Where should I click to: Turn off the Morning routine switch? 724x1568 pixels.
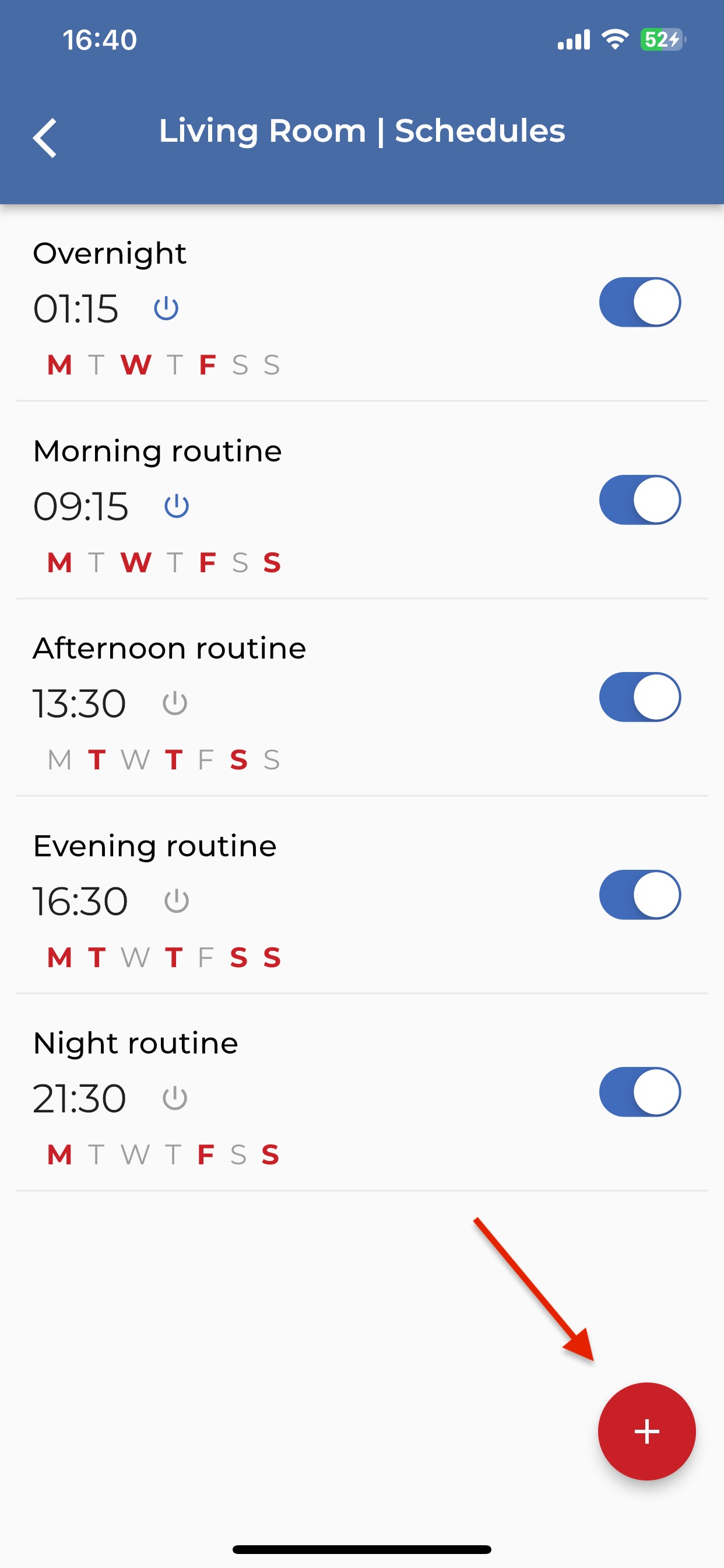(x=639, y=500)
